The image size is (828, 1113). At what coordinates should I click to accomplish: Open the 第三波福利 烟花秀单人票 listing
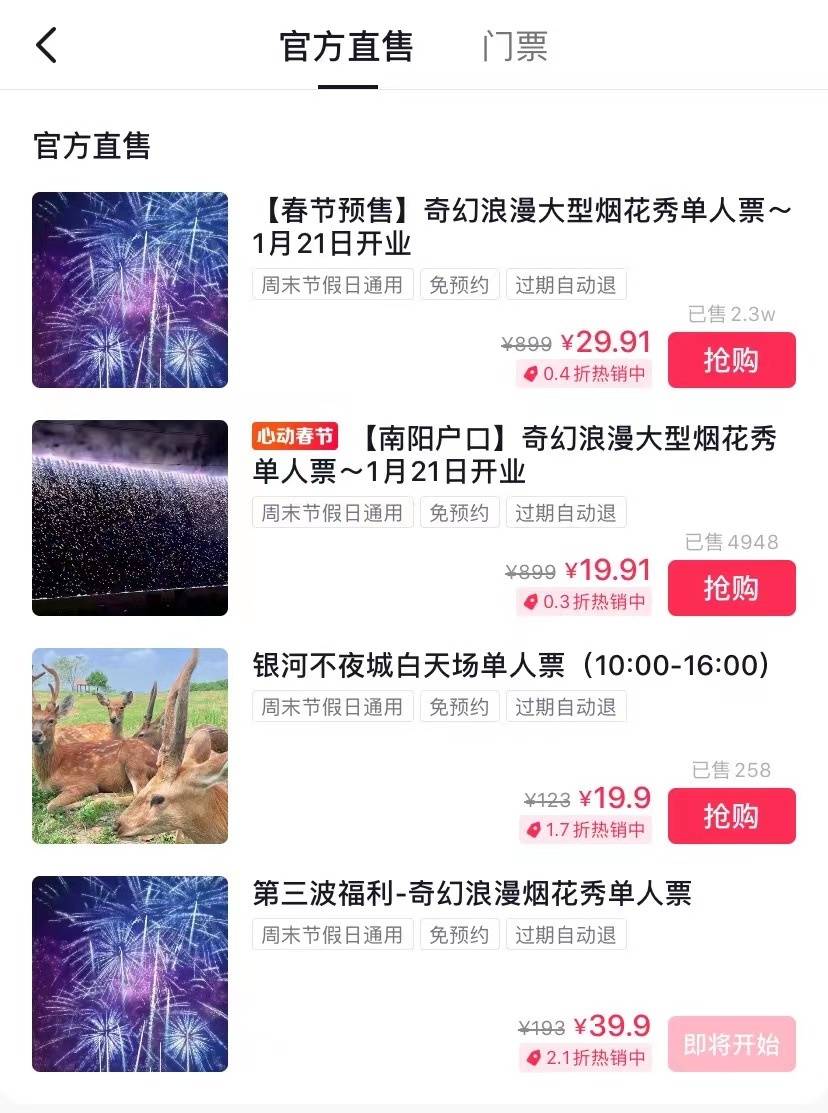(x=472, y=893)
